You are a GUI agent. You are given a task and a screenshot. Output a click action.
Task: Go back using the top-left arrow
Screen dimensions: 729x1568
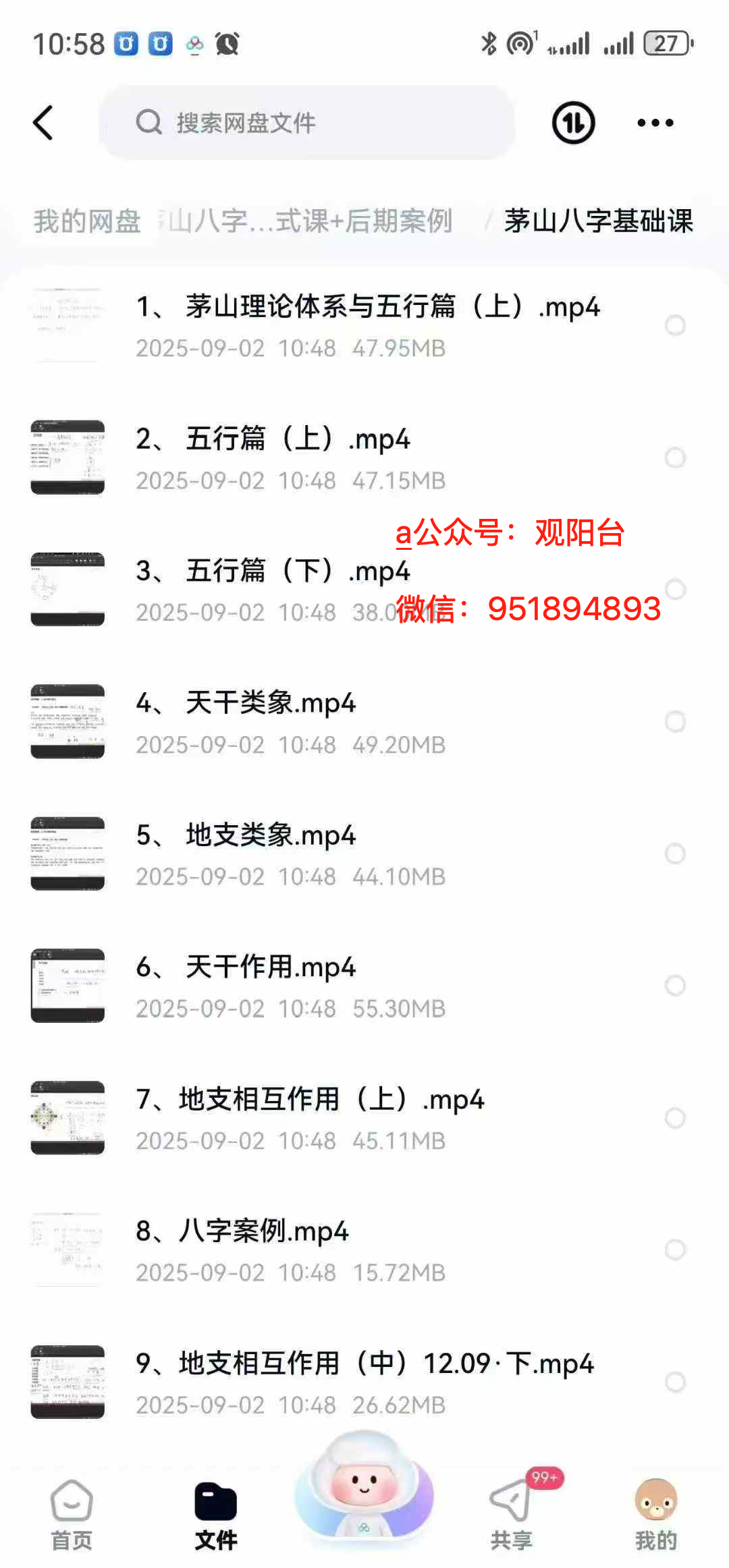43,123
